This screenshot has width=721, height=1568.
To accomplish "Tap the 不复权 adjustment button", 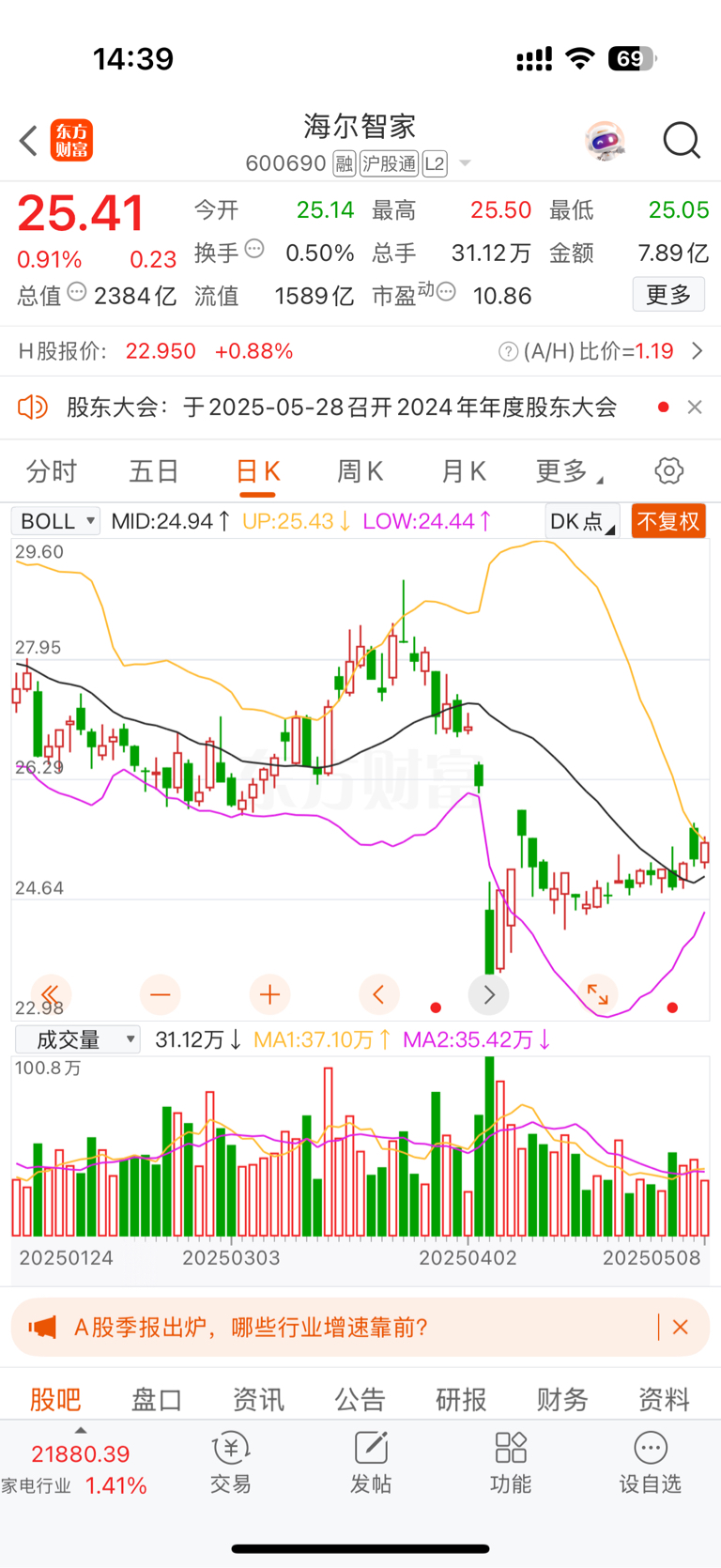I will click(x=668, y=521).
